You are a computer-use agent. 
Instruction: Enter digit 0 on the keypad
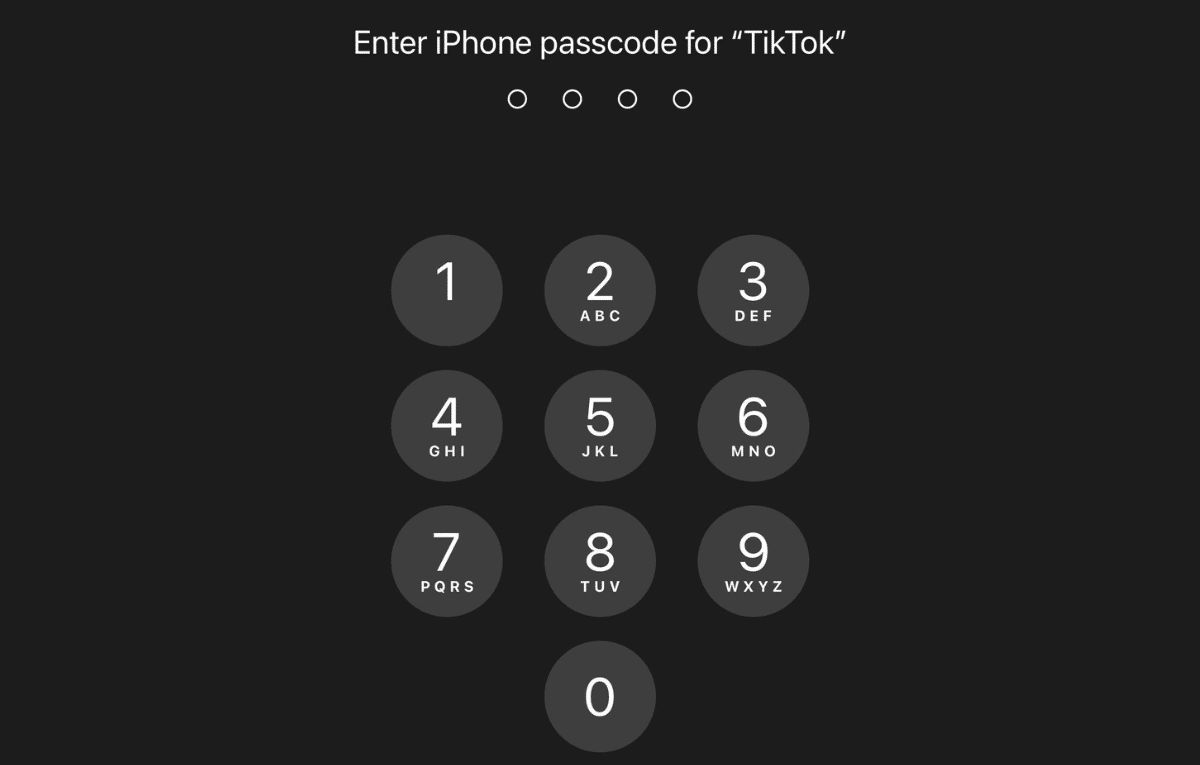pyautogui.click(x=600, y=696)
